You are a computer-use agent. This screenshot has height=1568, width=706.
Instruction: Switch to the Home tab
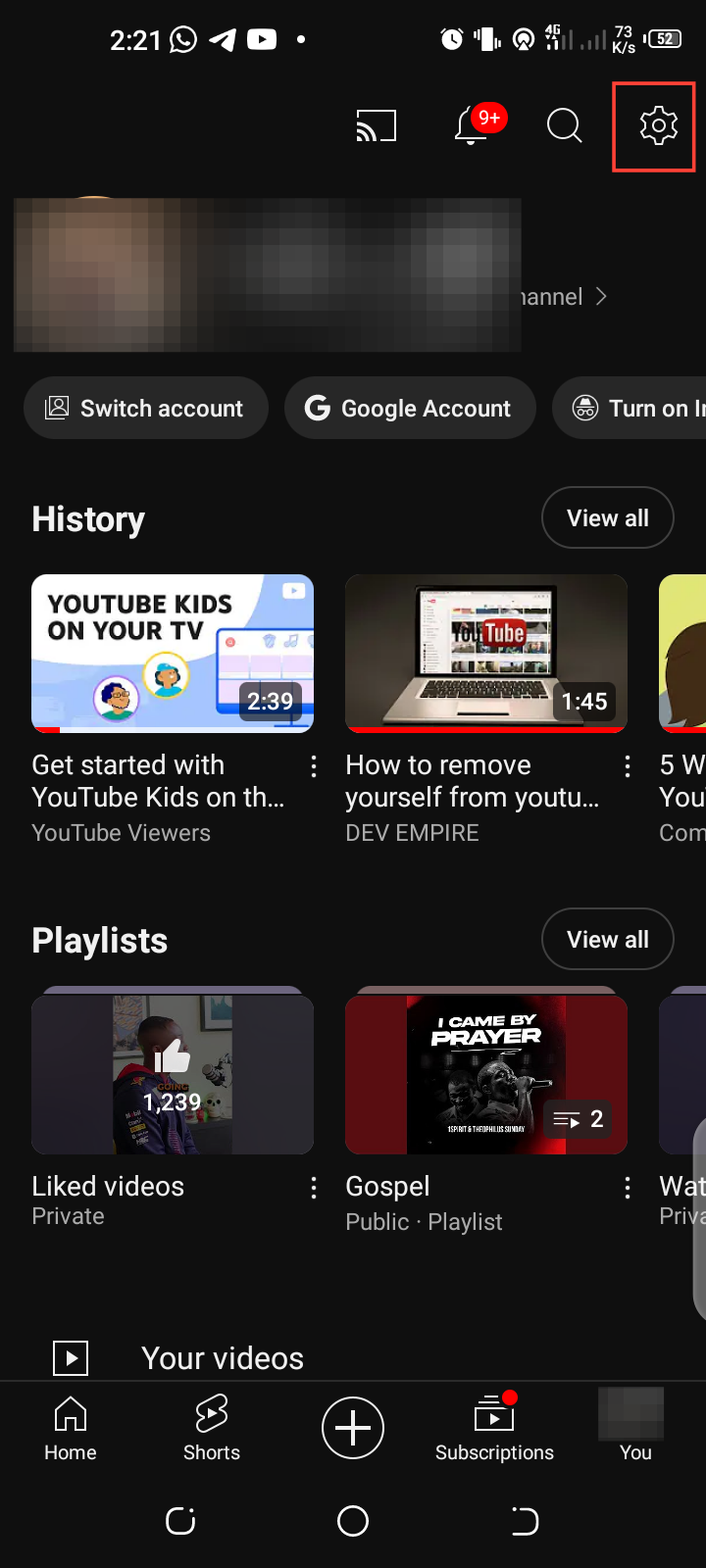(71, 1428)
